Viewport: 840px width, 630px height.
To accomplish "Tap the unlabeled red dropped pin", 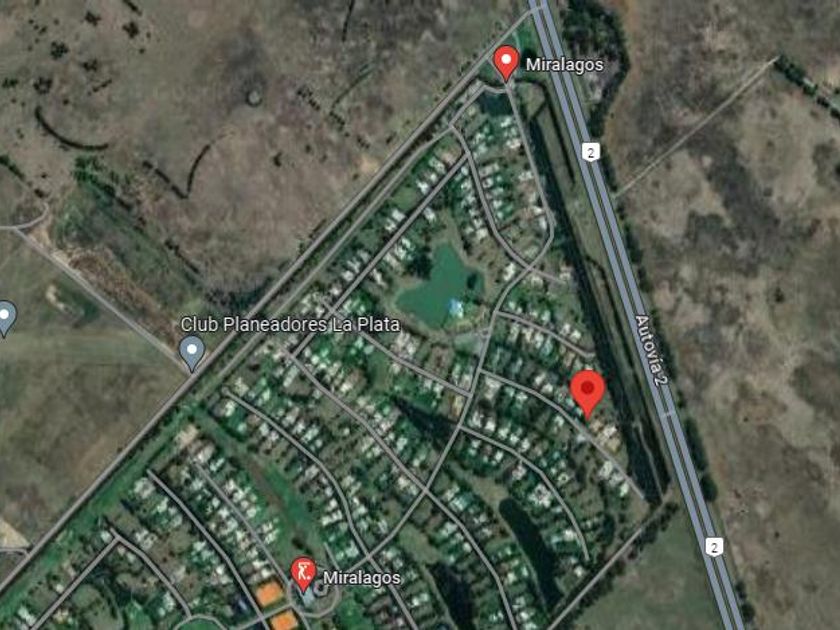I will (x=588, y=394).
